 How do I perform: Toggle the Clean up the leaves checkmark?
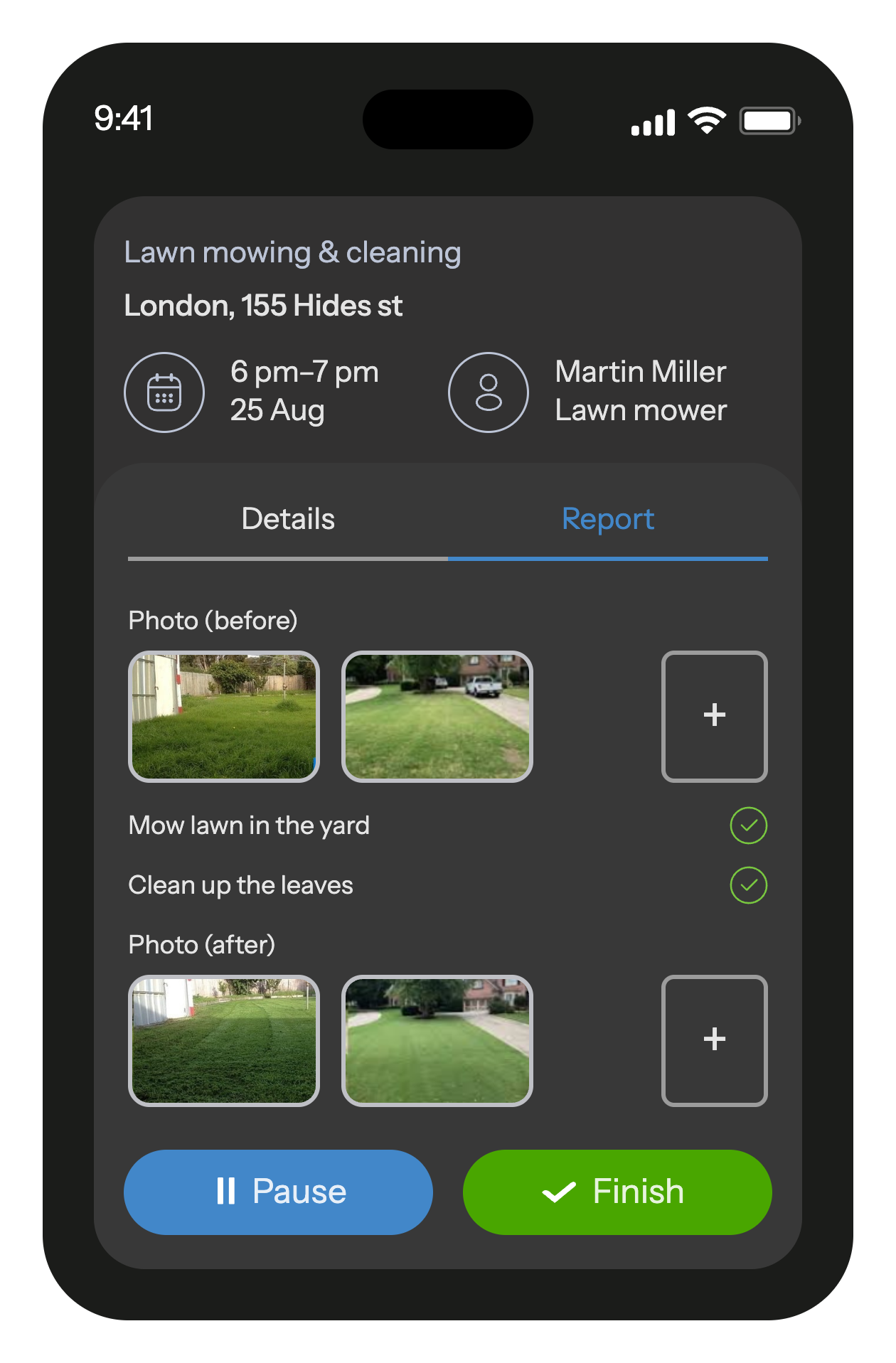pyautogui.click(x=748, y=885)
